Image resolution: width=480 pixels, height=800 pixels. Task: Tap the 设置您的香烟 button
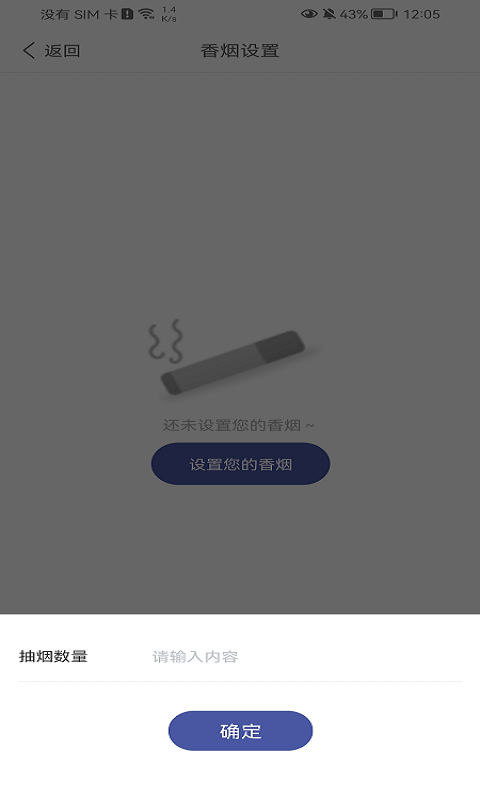coord(240,464)
